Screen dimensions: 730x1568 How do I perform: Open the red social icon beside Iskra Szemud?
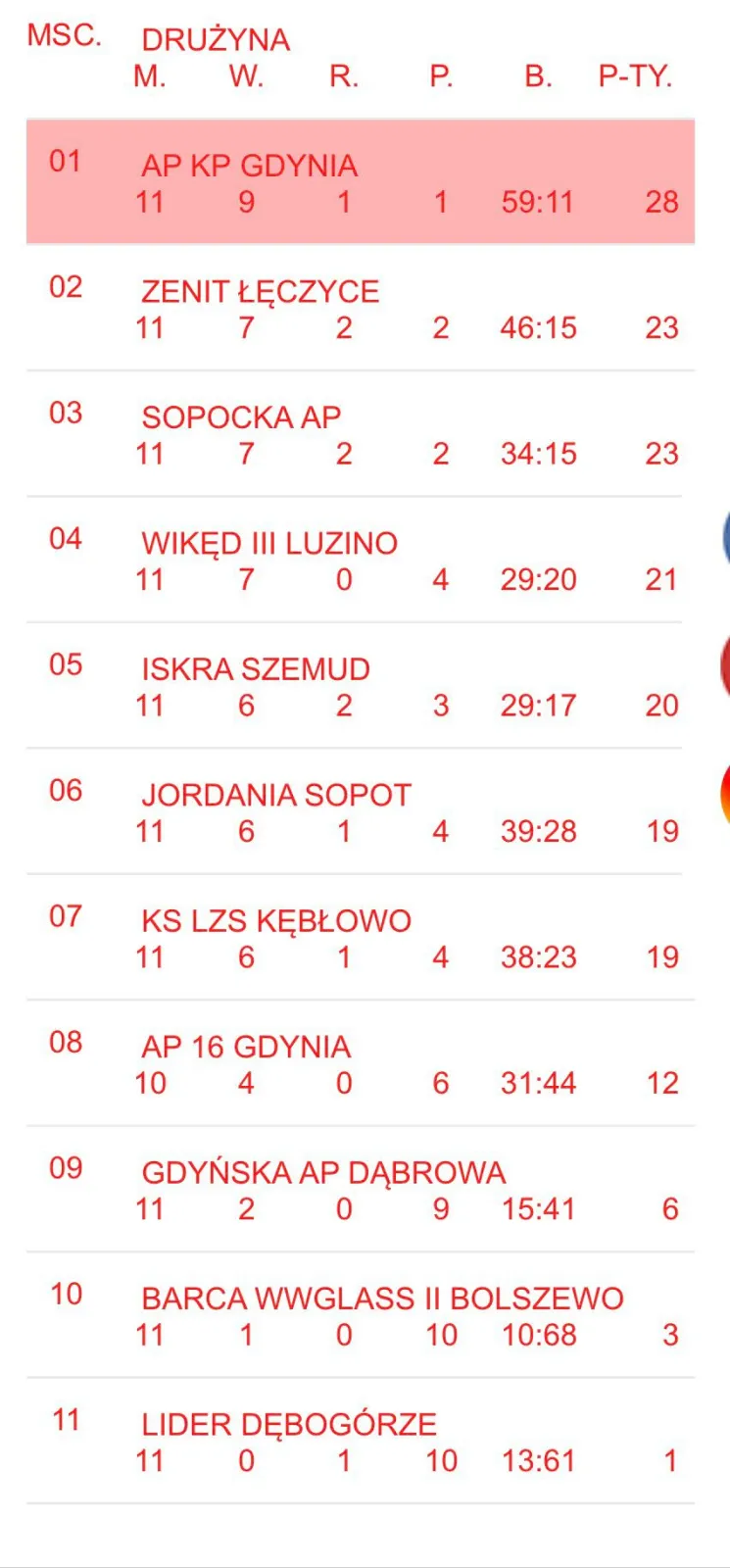(726, 665)
